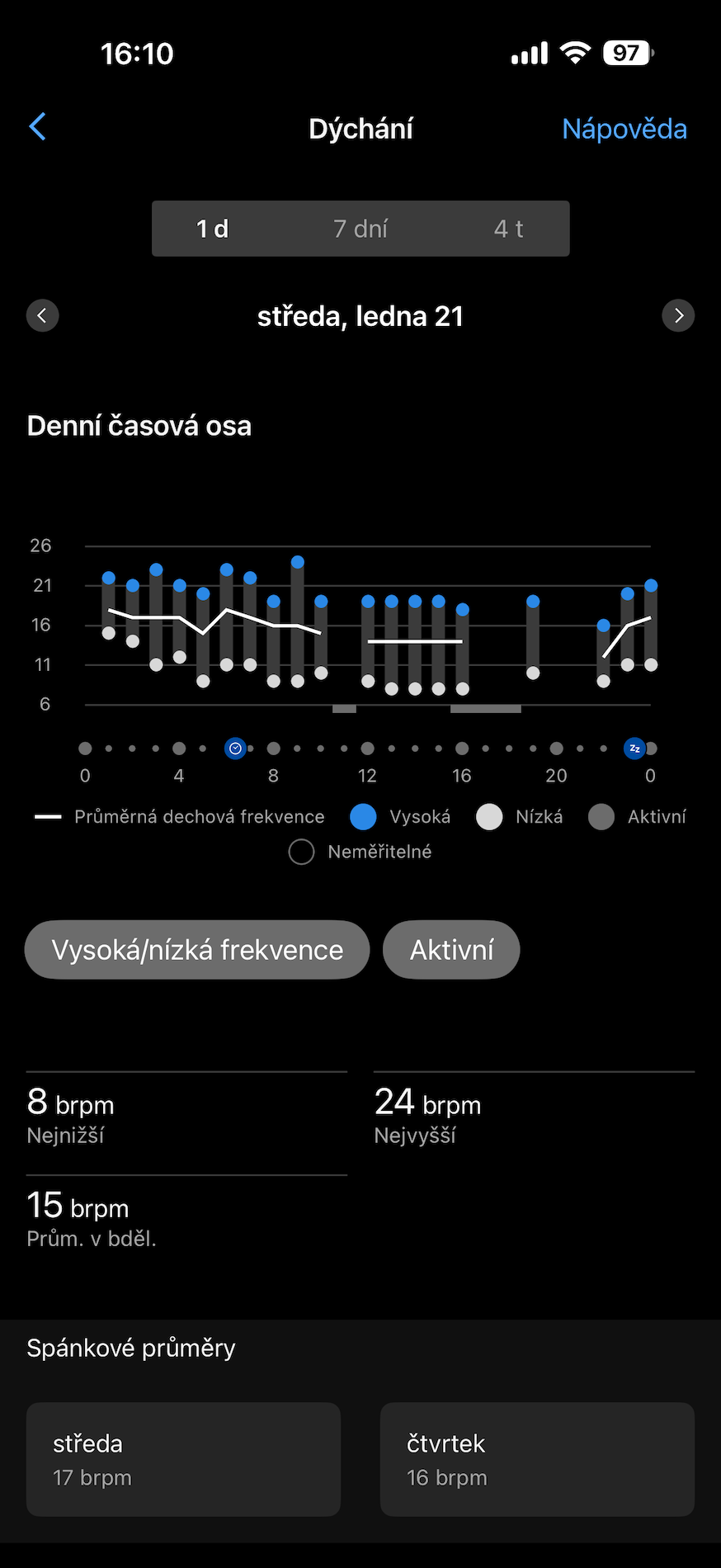This screenshot has width=721, height=1568.
Task: Select the Vysoká/nízká frekvence chip
Action: 197,950
